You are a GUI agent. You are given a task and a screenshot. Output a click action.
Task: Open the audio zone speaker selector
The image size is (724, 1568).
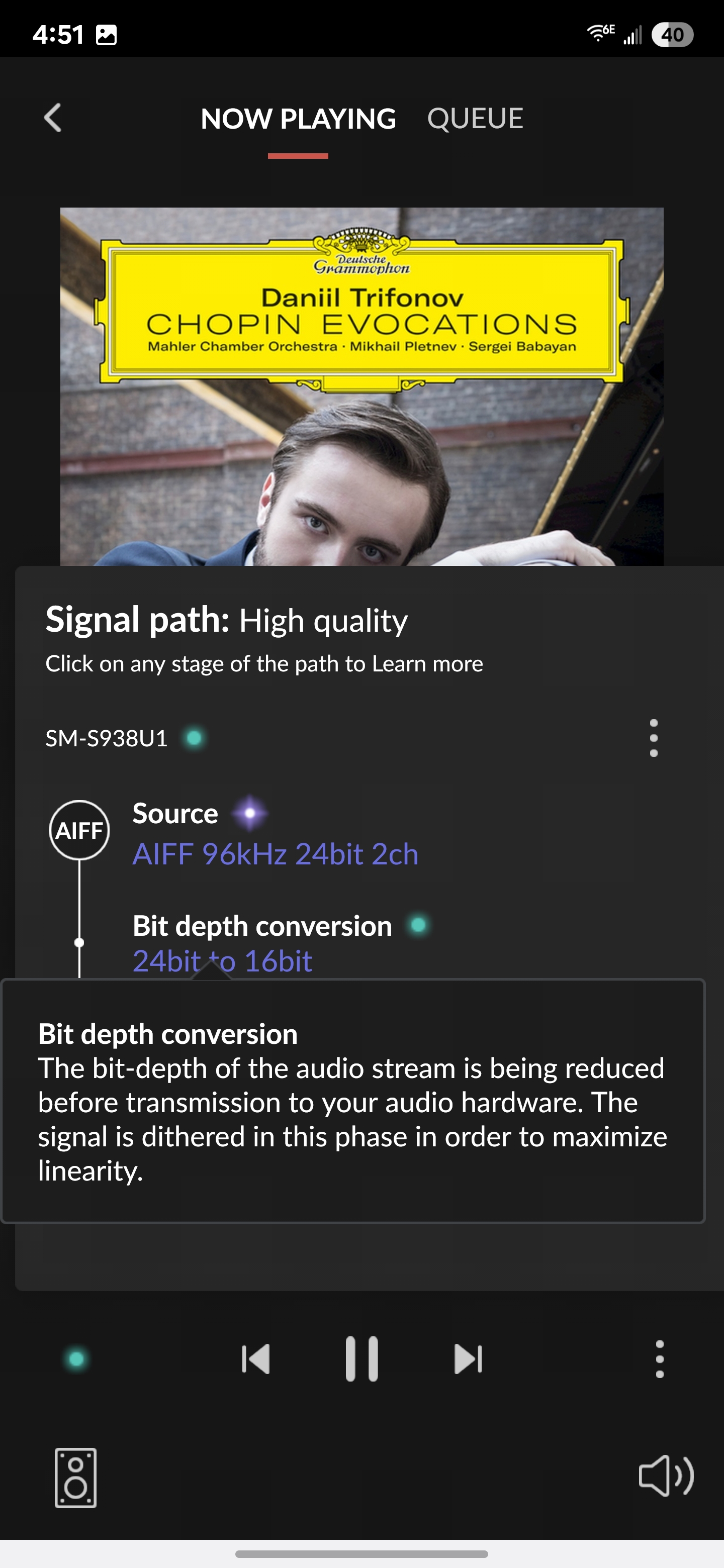click(75, 1478)
